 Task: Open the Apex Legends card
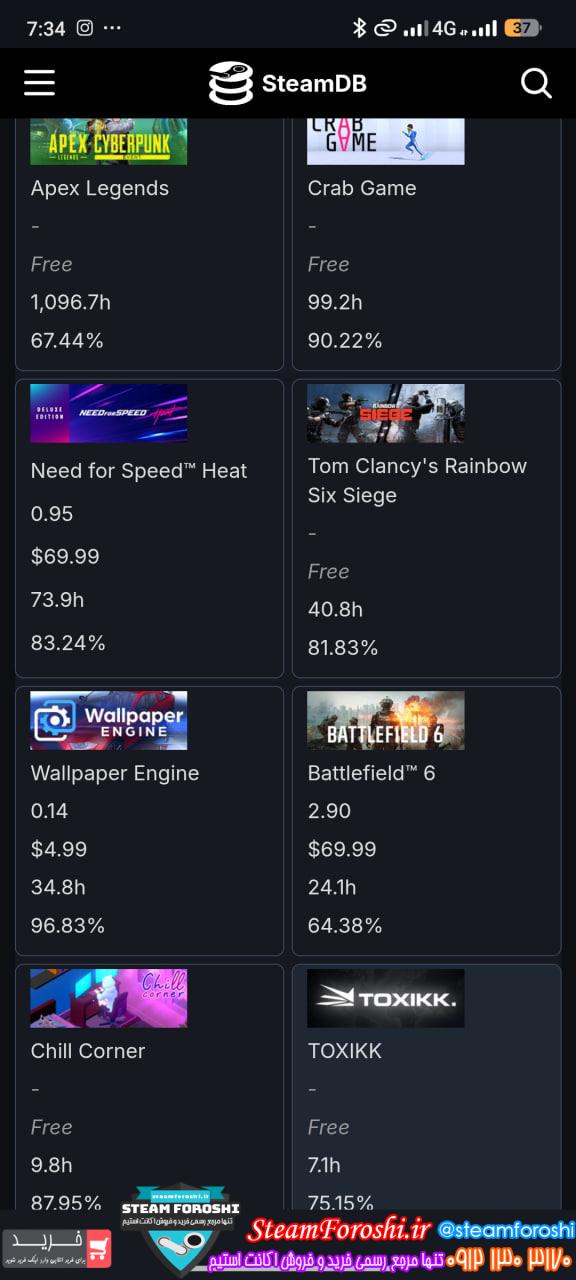coord(149,244)
